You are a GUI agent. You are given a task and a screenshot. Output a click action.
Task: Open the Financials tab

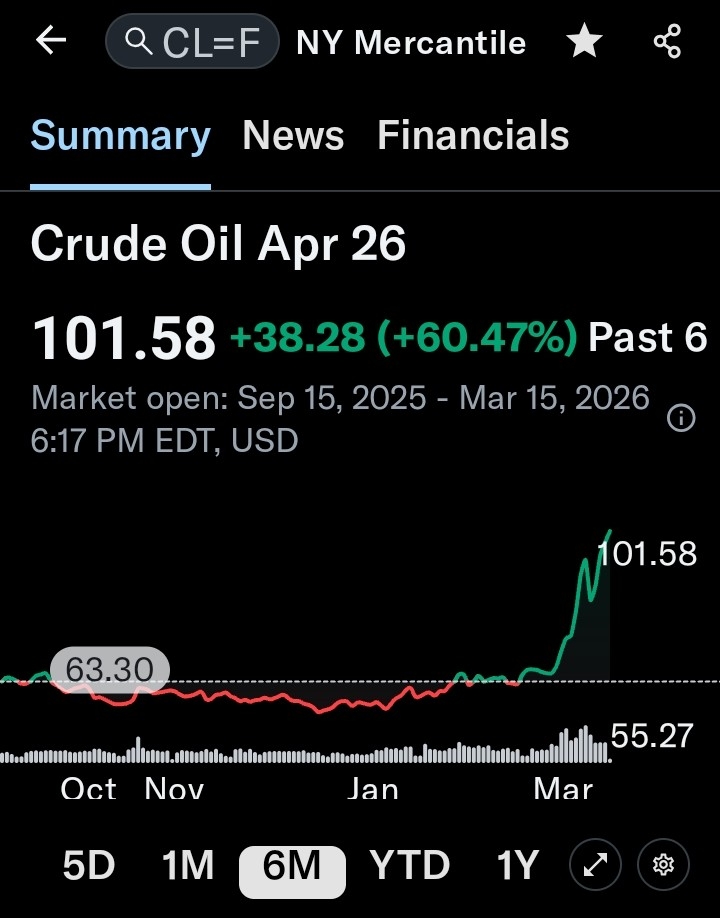pyautogui.click(x=473, y=136)
